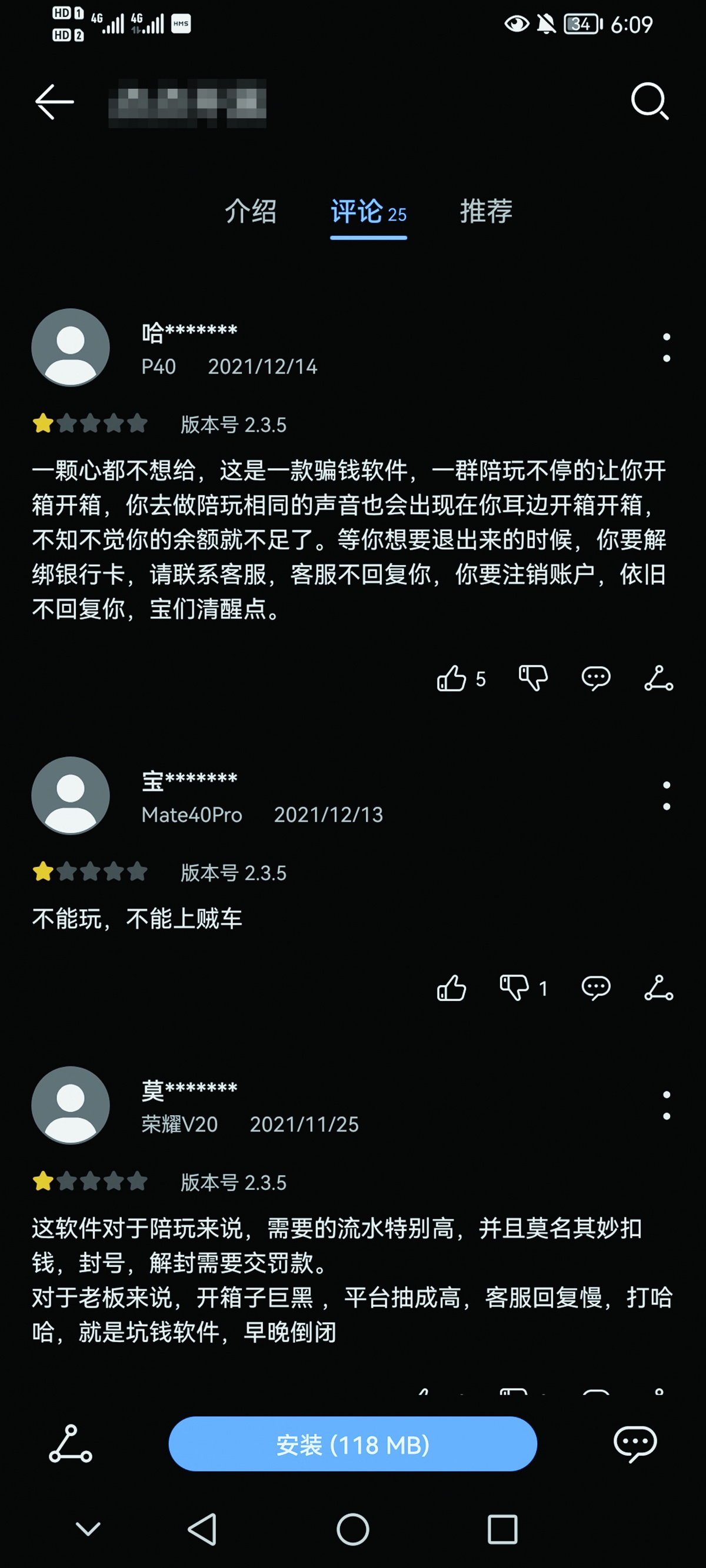Dislike the 不能玩，不能上贼车 review
The height and width of the screenshot is (1568, 706).
pyautogui.click(x=514, y=988)
